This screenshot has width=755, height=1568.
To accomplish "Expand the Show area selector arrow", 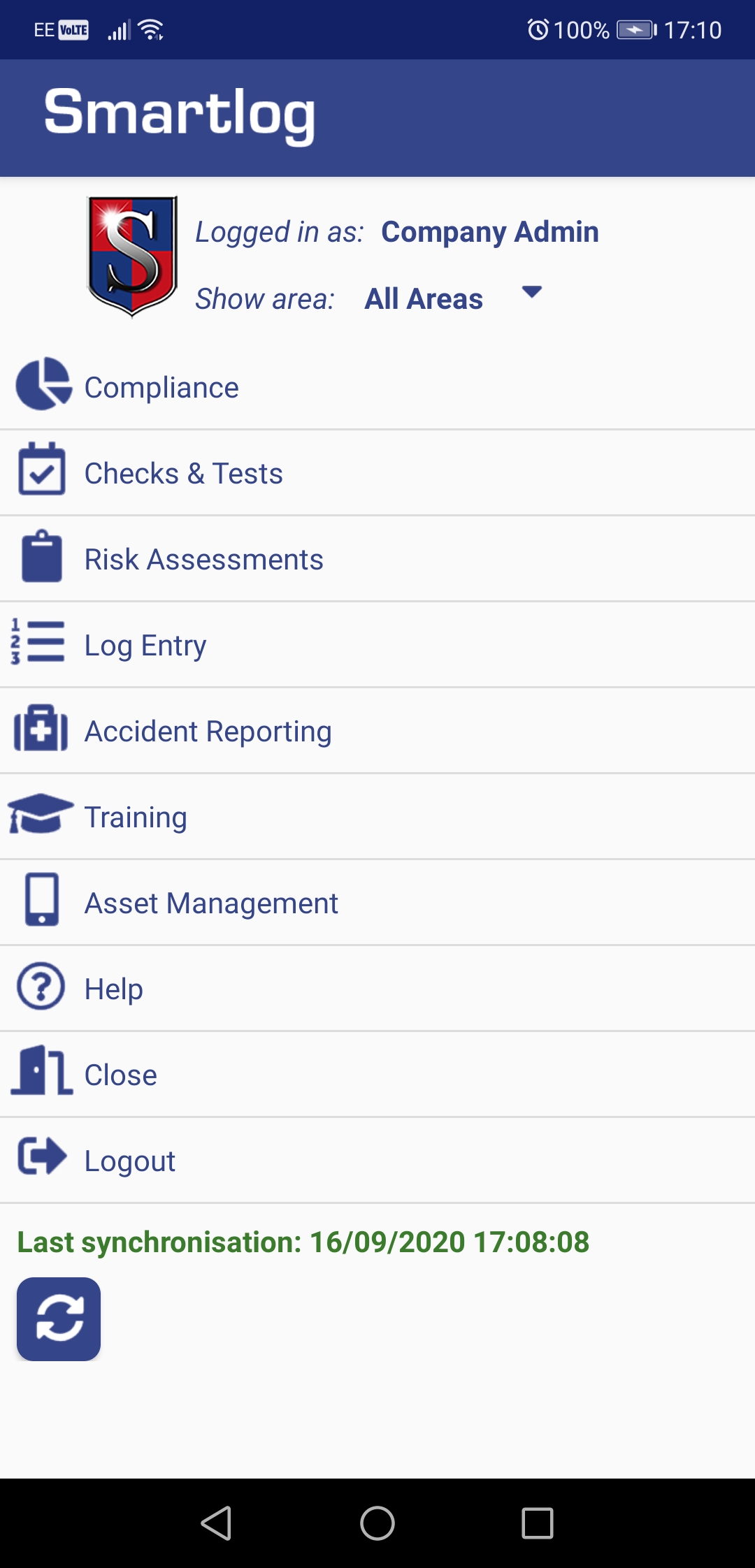I will coord(531,295).
